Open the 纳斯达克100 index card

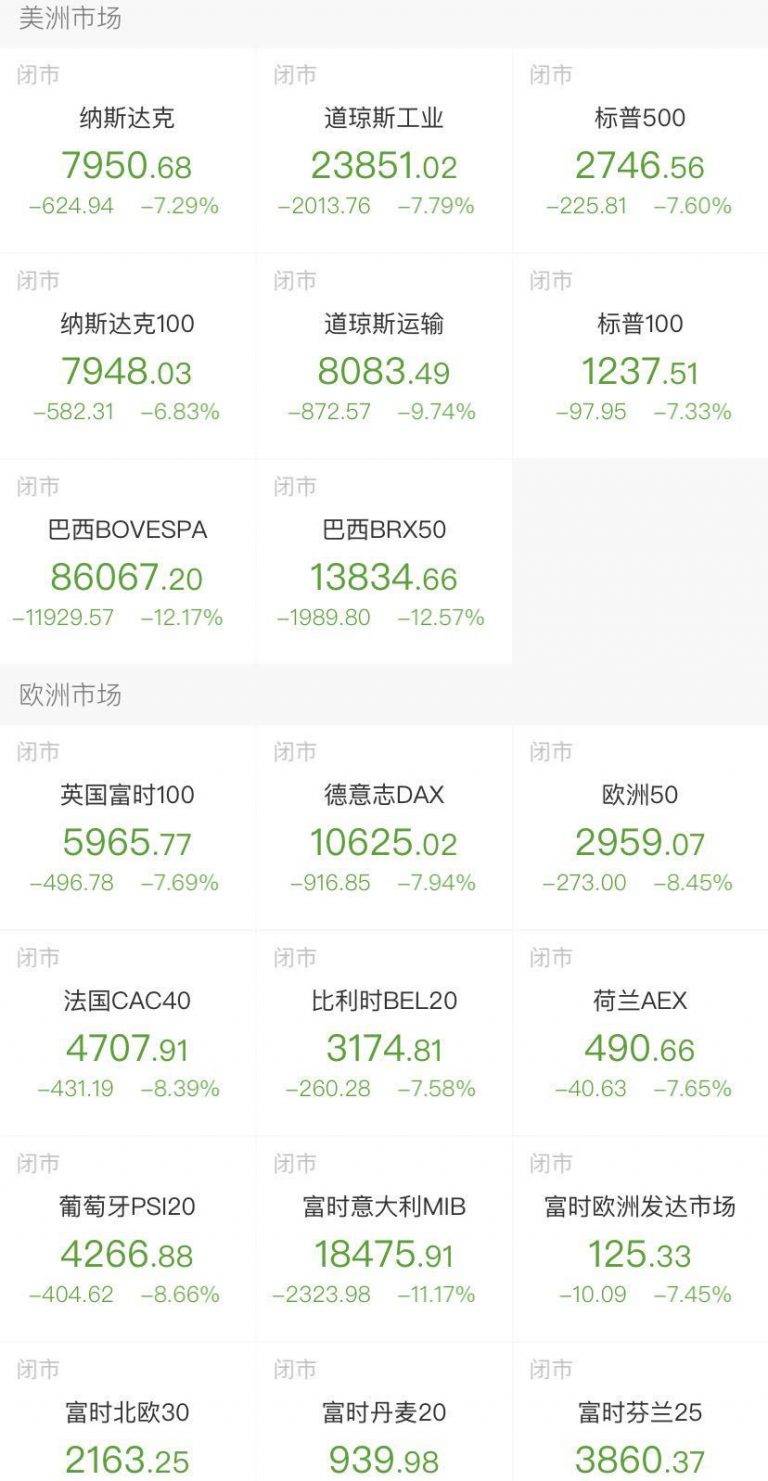click(127, 356)
